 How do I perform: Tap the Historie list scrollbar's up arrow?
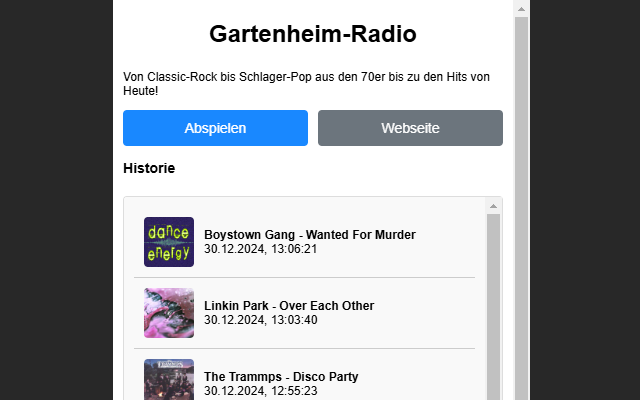[493, 206]
